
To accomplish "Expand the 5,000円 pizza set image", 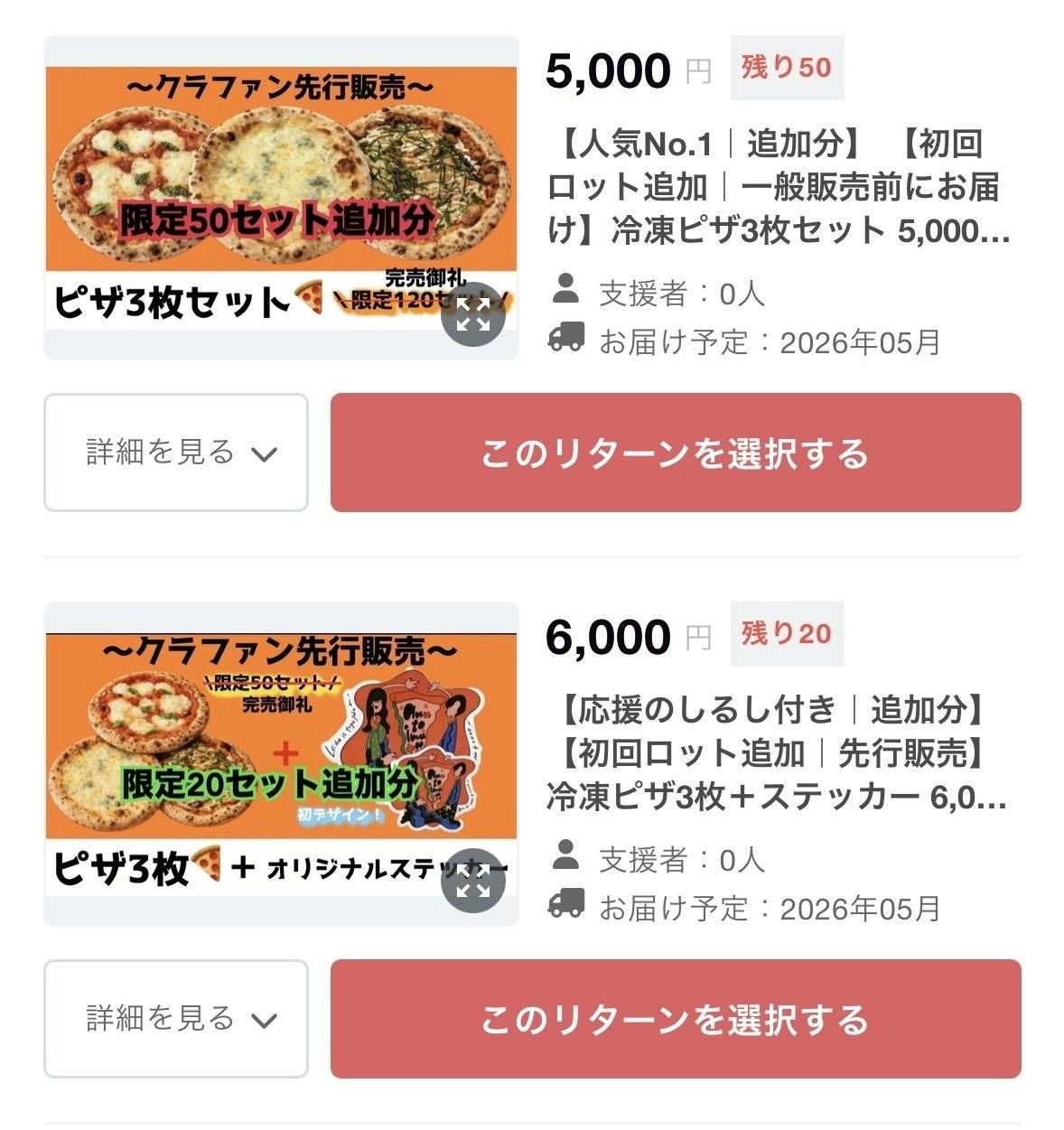I will [x=473, y=313].
